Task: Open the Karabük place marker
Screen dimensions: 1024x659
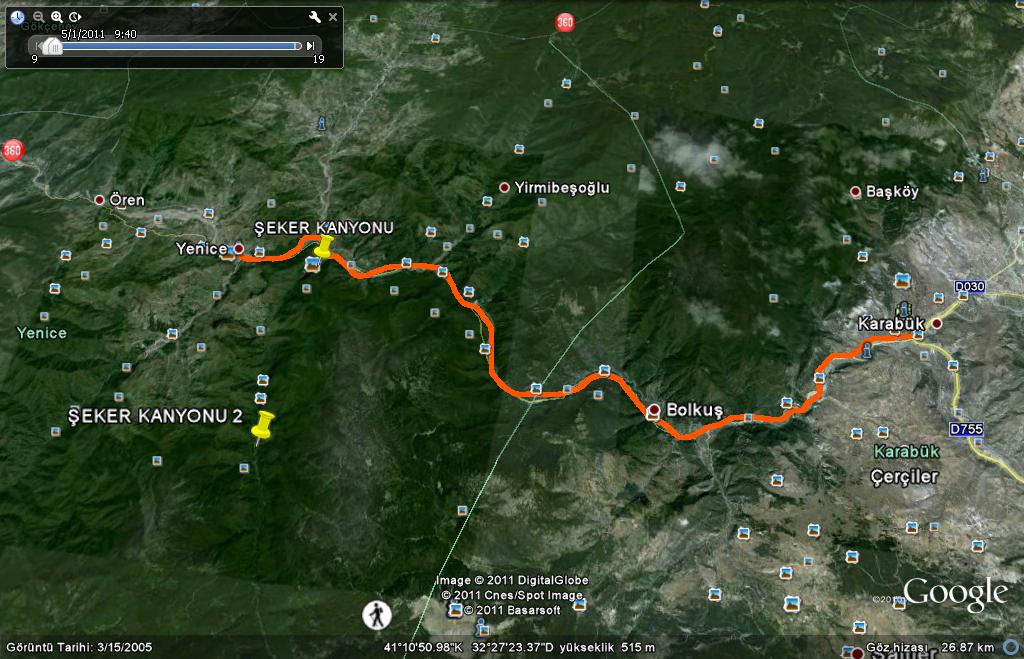Action: tap(937, 324)
